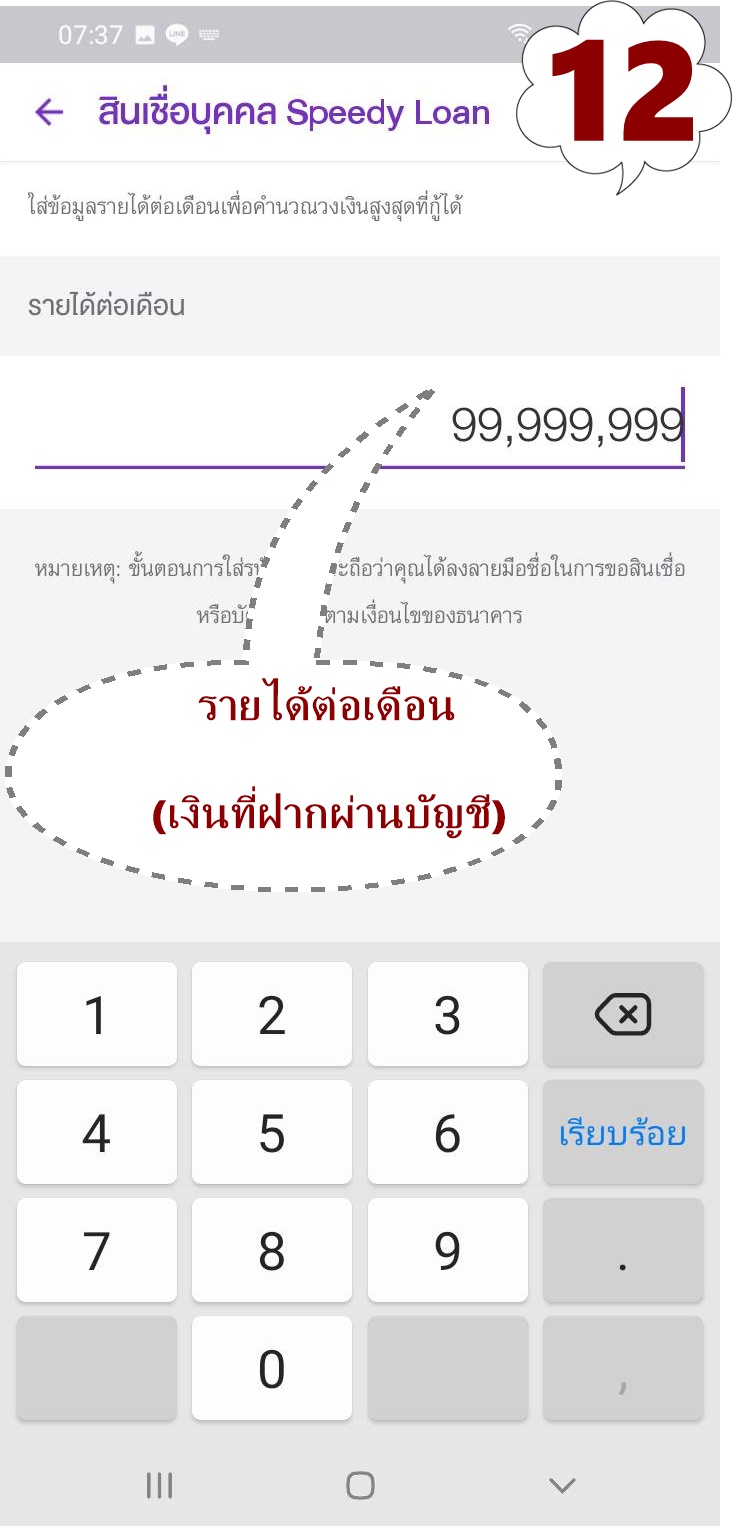Tap digit 1 on the keypad
The height and width of the screenshot is (1526, 733).
click(x=97, y=1014)
